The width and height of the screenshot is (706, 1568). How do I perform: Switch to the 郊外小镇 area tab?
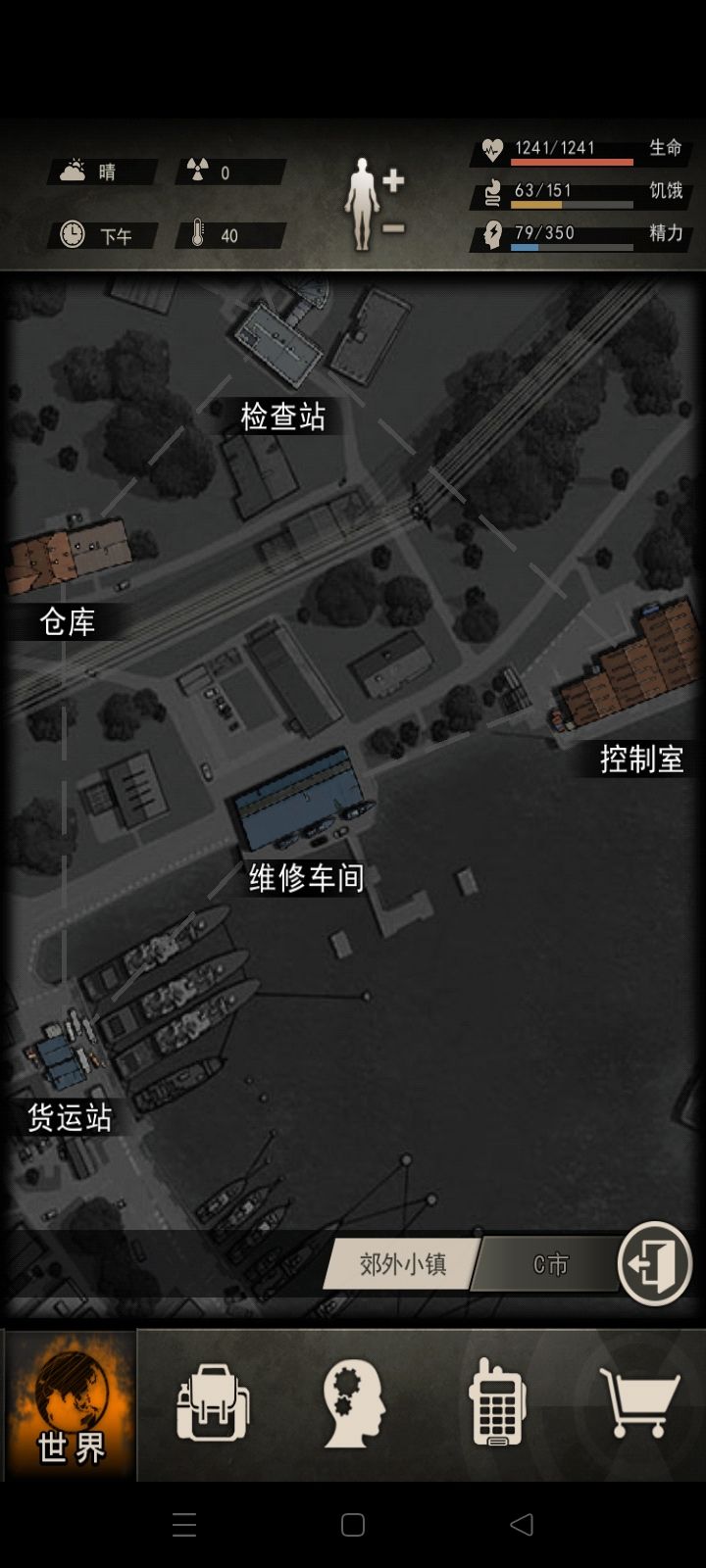402,1264
